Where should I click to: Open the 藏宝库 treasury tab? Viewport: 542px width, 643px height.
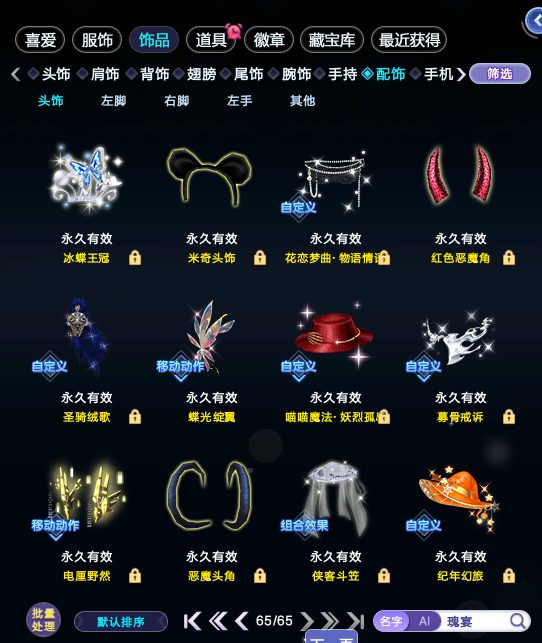332,40
